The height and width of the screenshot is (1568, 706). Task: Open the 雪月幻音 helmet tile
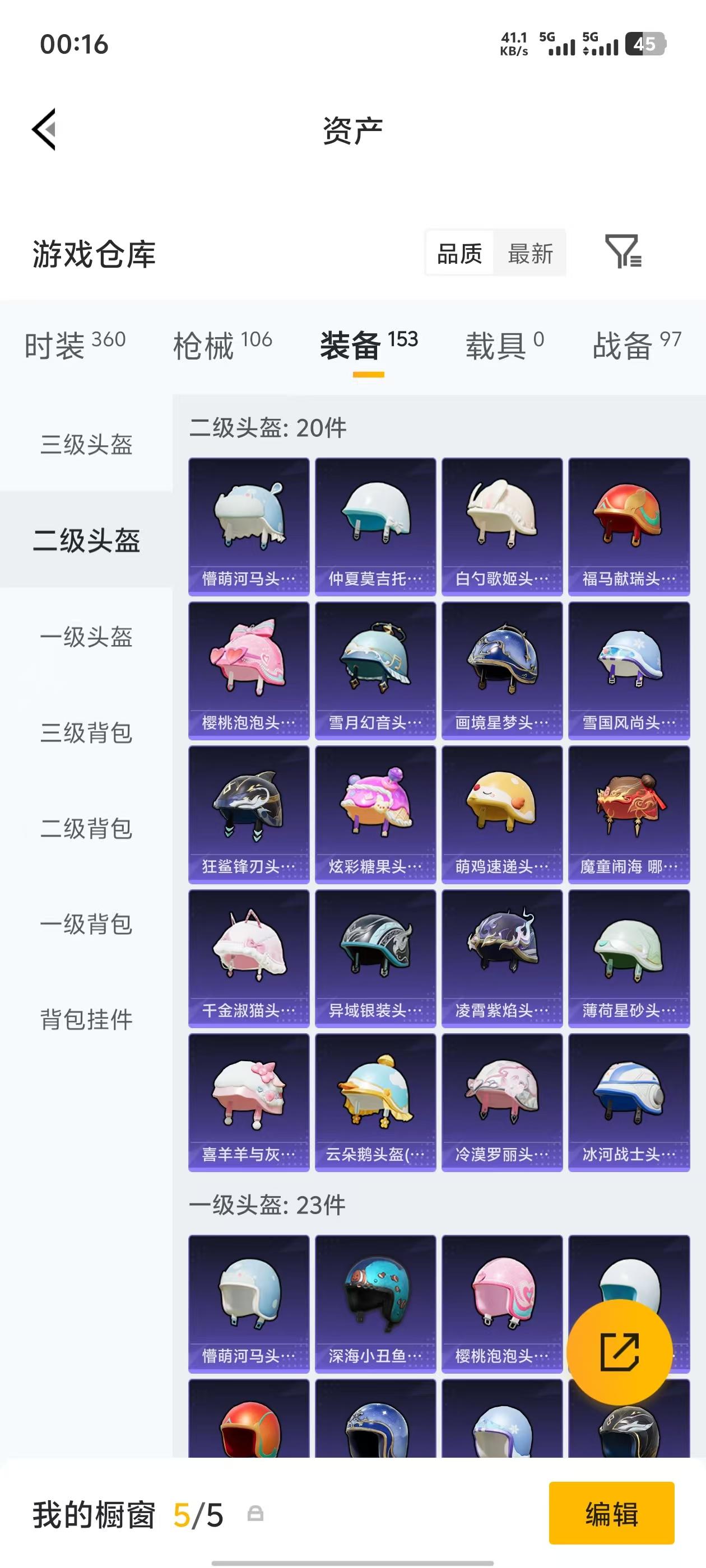coord(375,670)
